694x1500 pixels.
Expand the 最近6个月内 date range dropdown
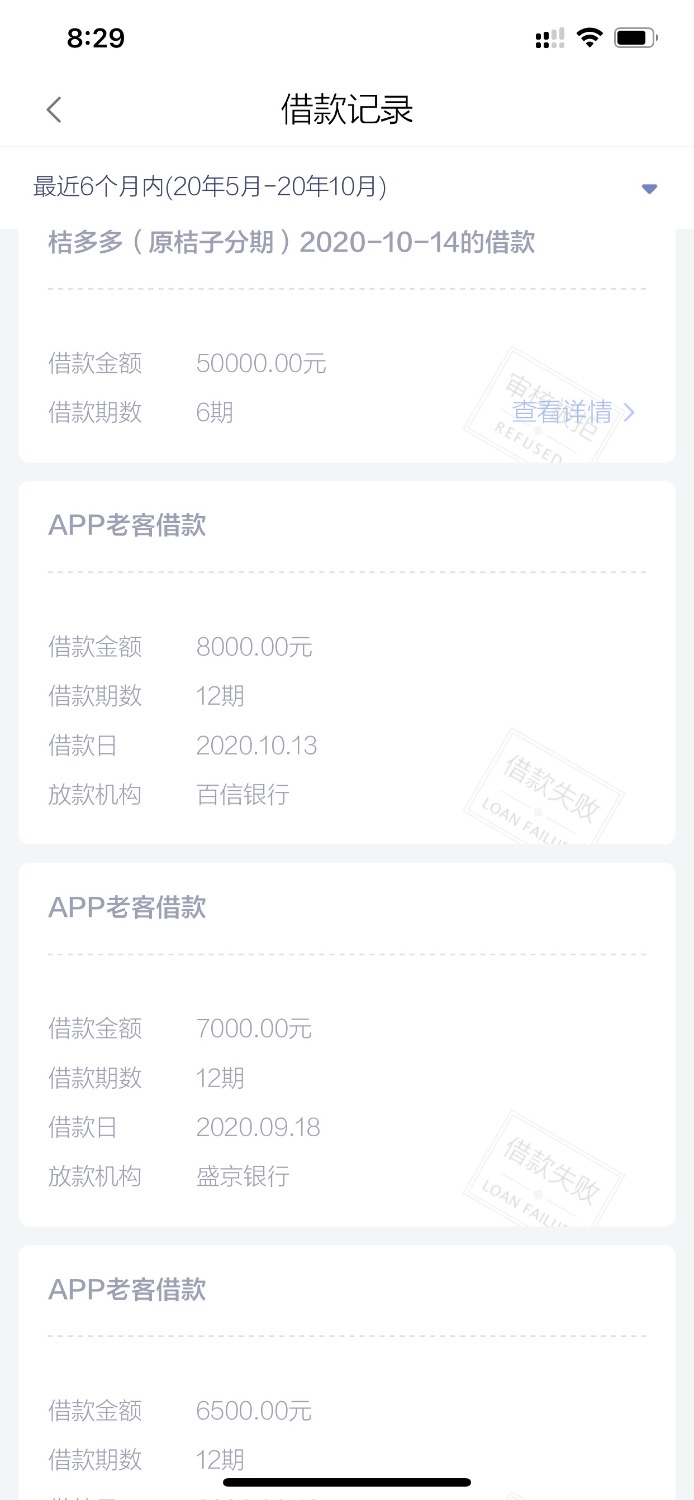coord(648,188)
